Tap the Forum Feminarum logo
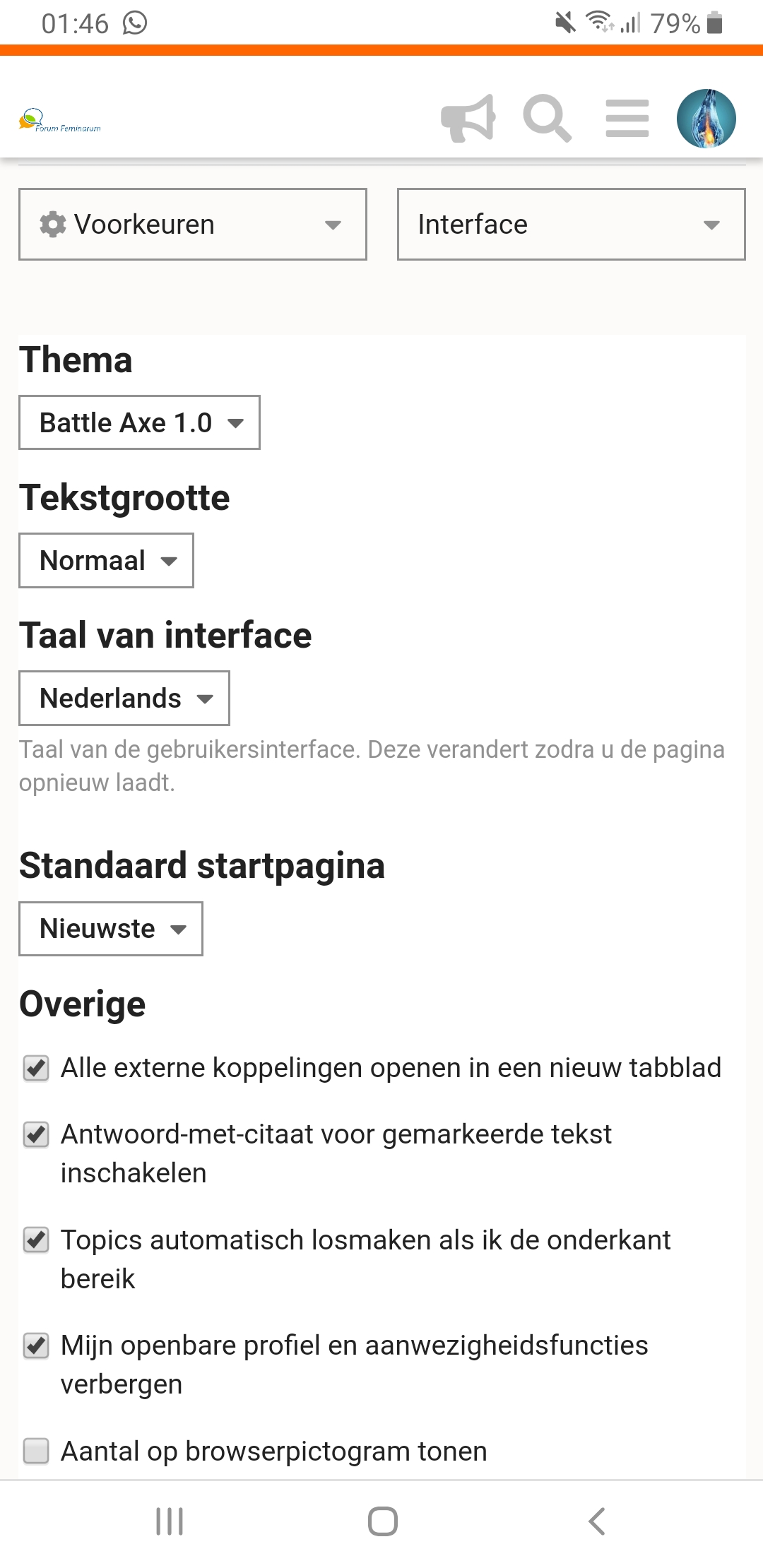 click(x=59, y=120)
